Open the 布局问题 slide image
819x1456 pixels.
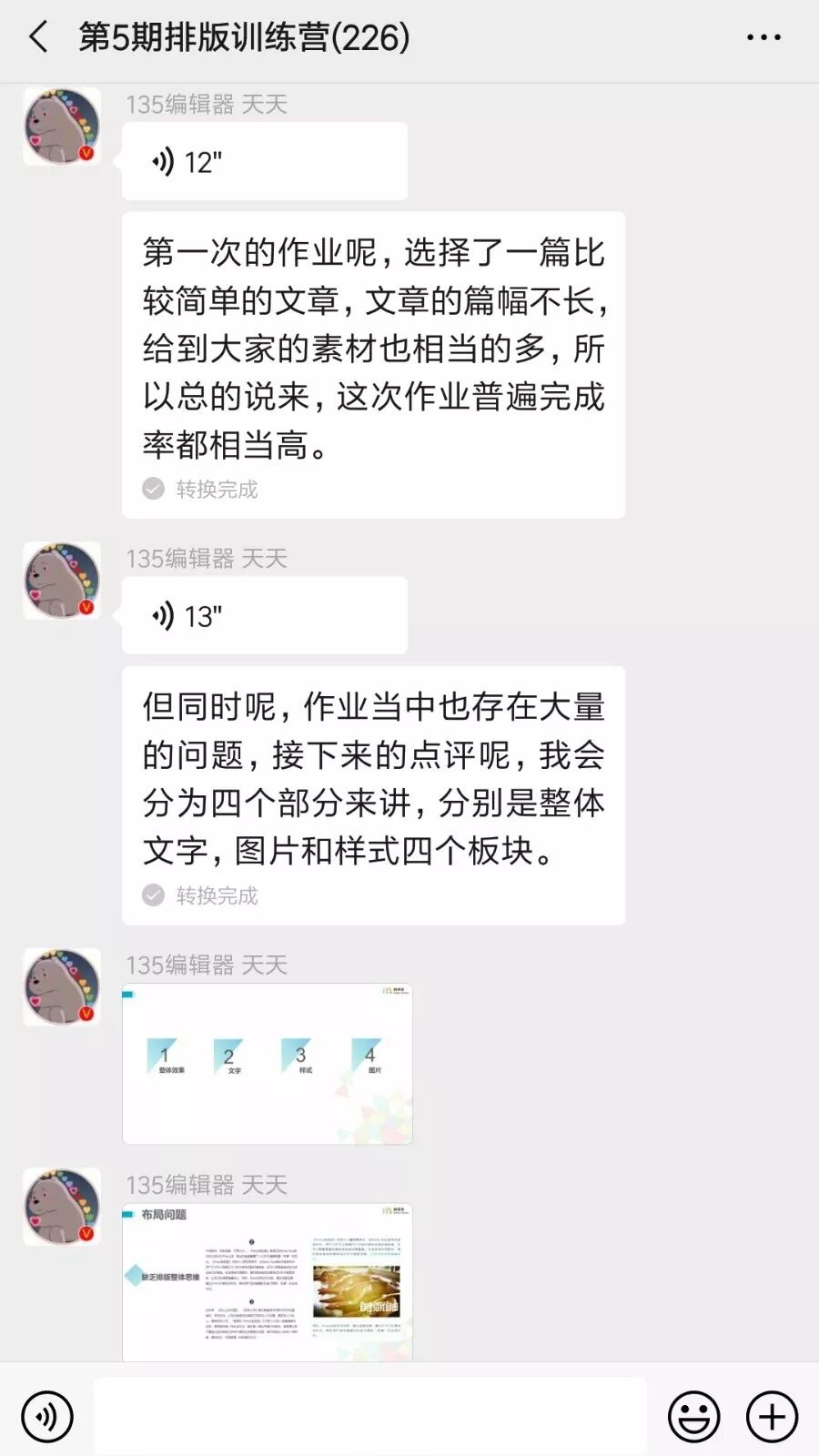267,1281
